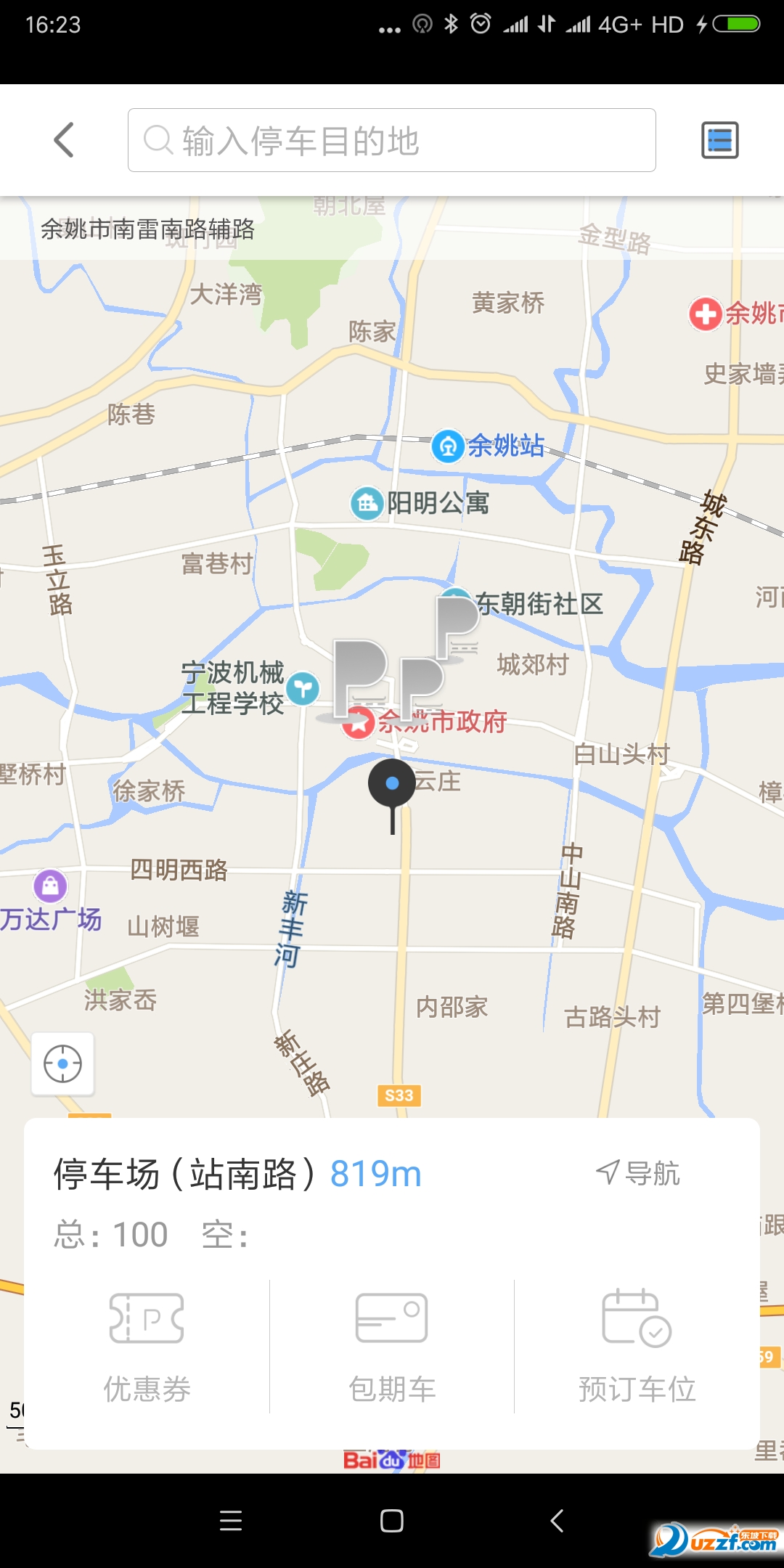The image size is (784, 1568).
Task: Tap the 预订车位 reserve-spot icon
Action: point(637,1343)
